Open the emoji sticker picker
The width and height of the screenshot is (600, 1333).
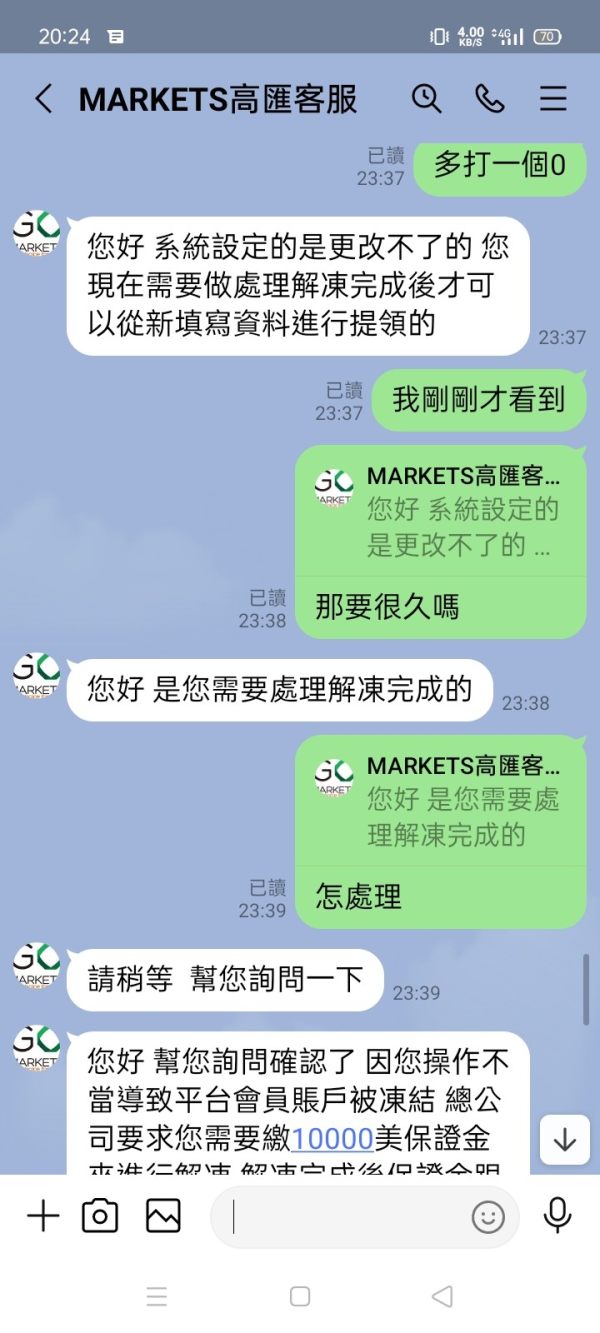tap(488, 1217)
